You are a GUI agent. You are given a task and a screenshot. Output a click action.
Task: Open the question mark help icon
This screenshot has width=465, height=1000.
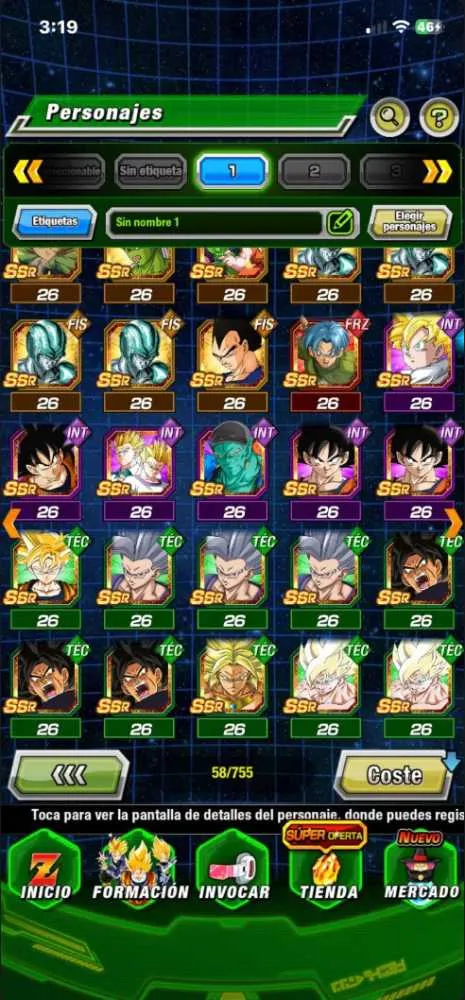[439, 117]
